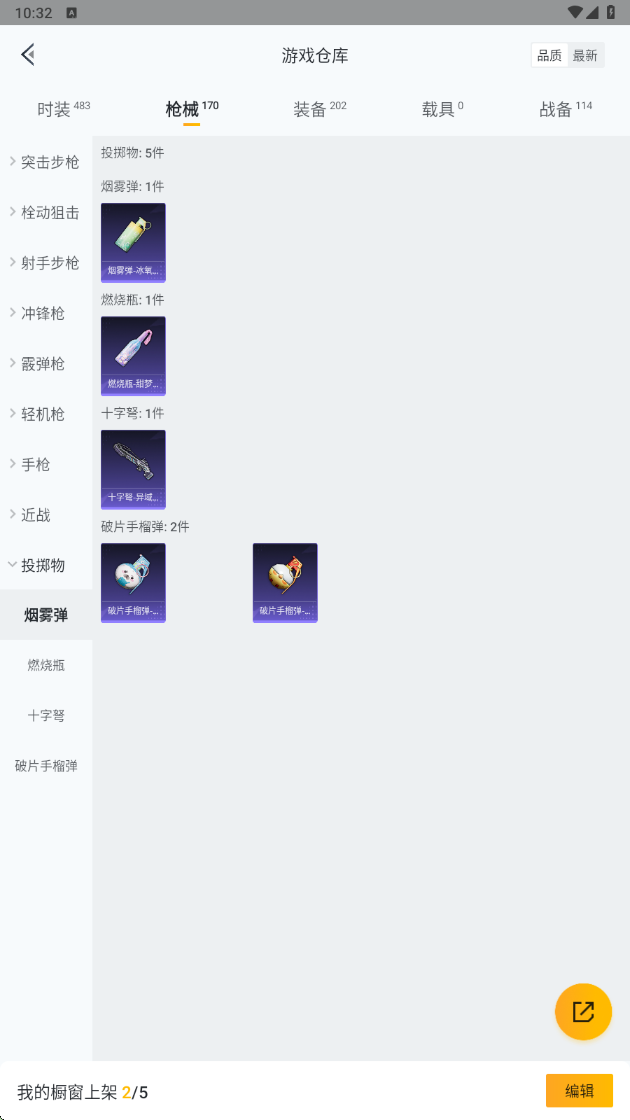Open the 十字弩-异域 item card

pyautogui.click(x=133, y=469)
